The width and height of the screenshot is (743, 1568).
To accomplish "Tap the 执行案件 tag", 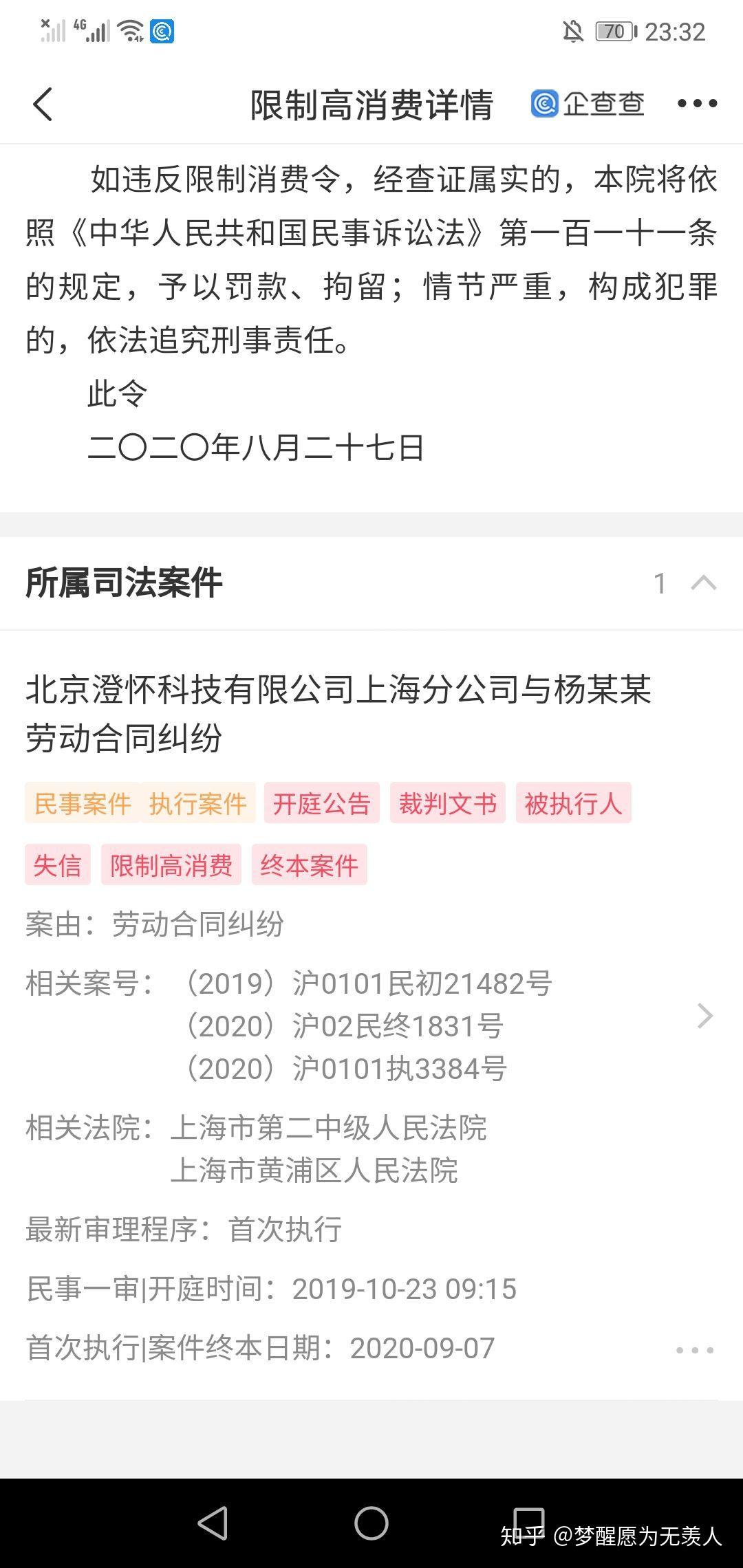I will 198,803.
